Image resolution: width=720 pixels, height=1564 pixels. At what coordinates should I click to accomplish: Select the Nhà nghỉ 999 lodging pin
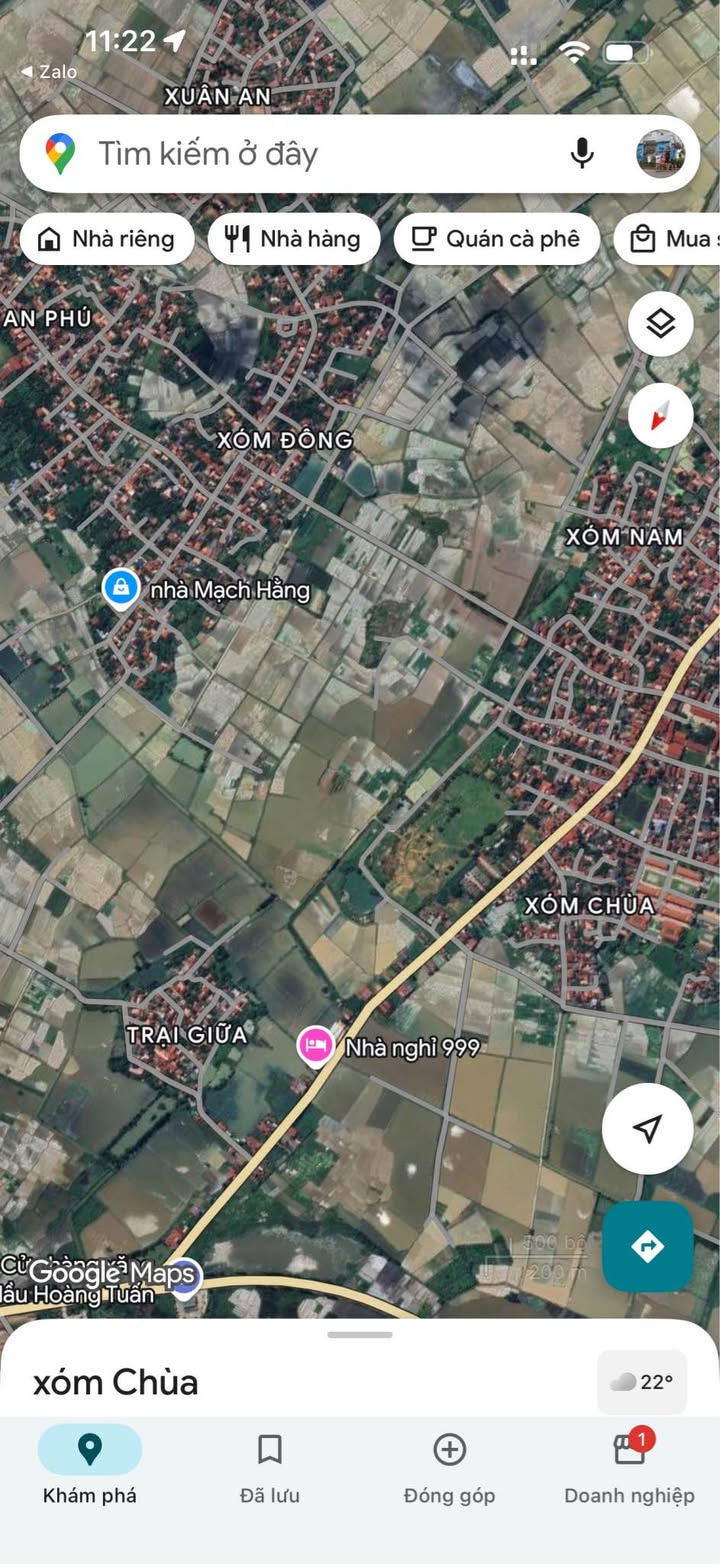pyautogui.click(x=316, y=1047)
